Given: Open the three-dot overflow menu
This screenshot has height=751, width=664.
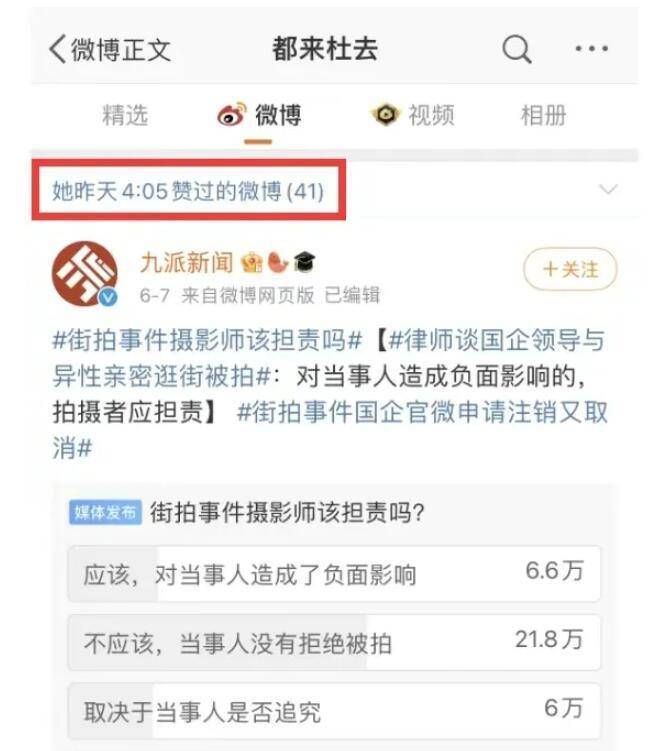Looking at the screenshot, I should 592,49.
